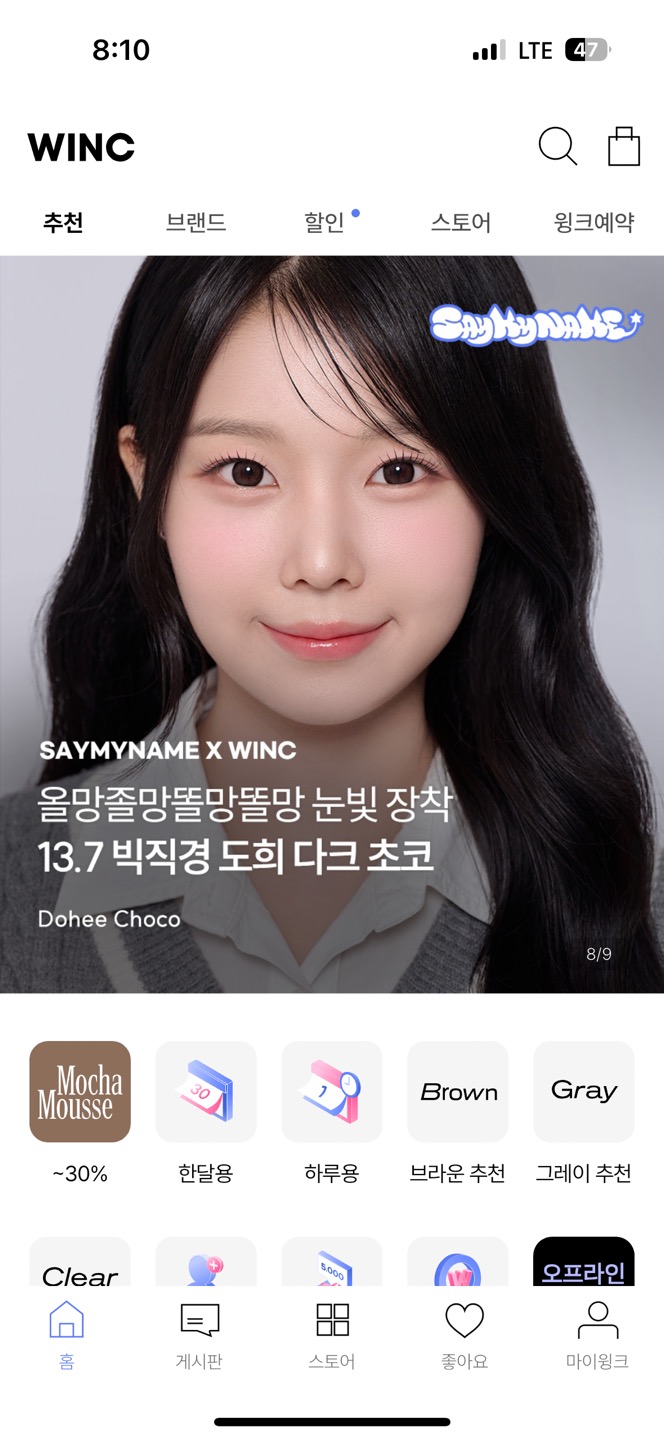Switch to the 할인 tab
The width and height of the screenshot is (664, 1440).
coord(325,222)
